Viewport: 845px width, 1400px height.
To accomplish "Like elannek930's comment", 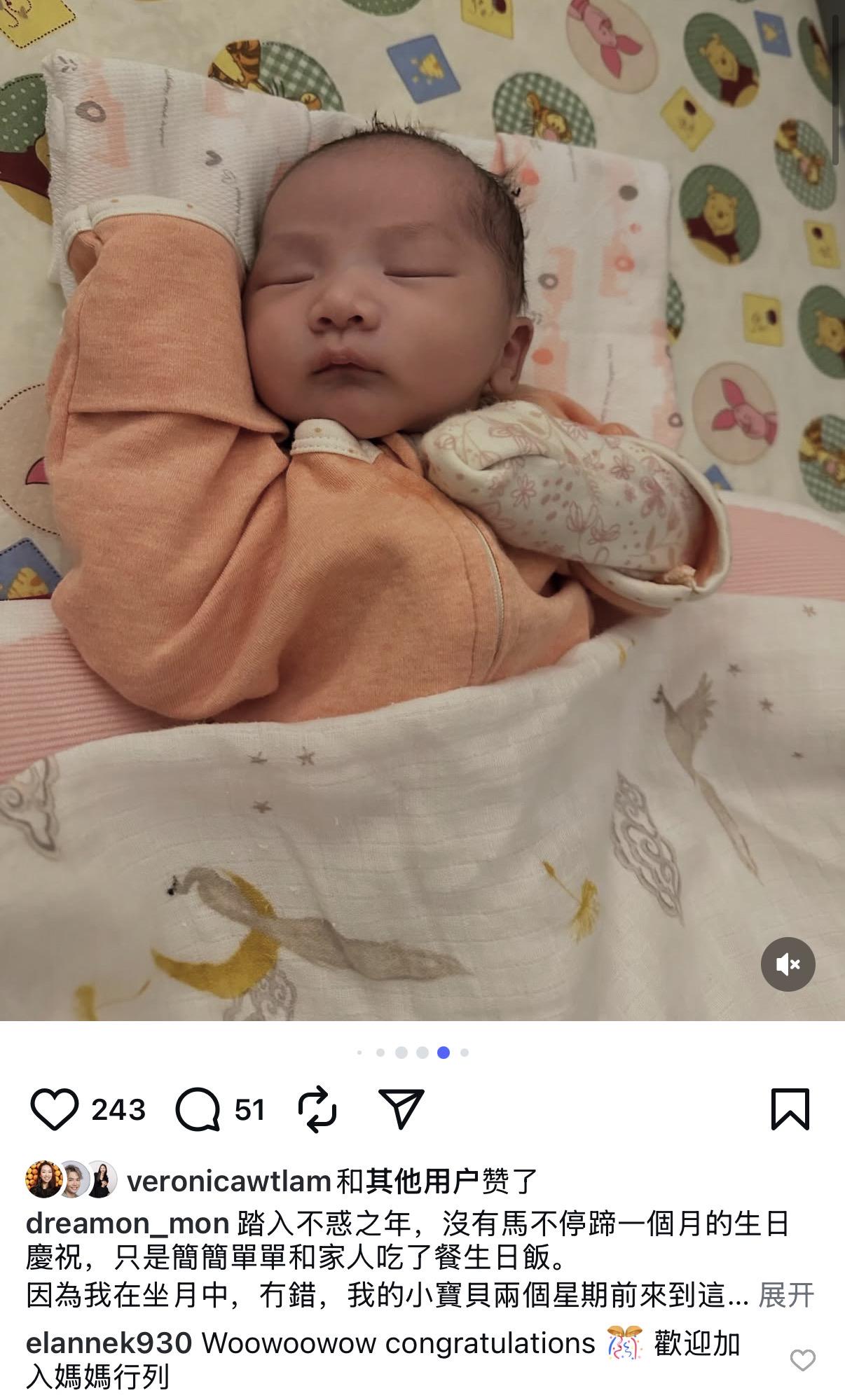I will tap(803, 1360).
